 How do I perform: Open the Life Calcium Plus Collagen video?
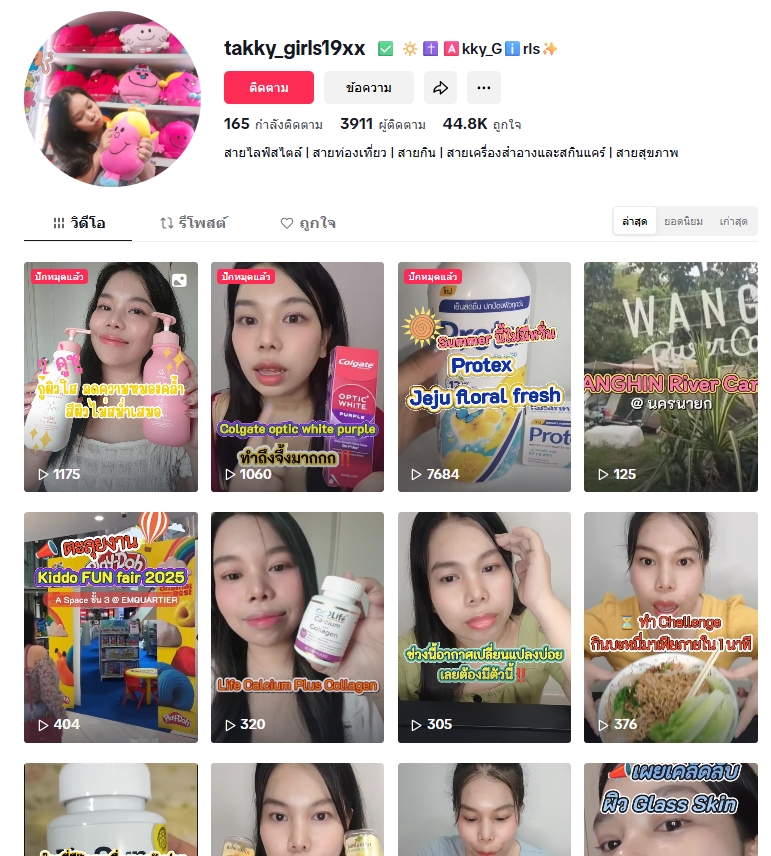coord(297,627)
